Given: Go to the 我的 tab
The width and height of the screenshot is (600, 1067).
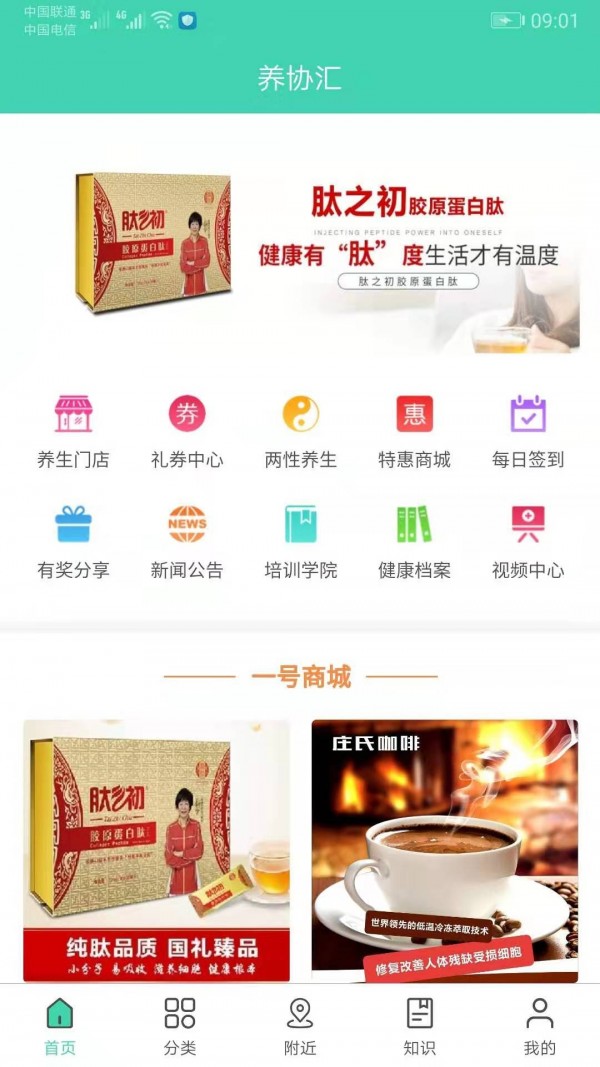Looking at the screenshot, I should [x=540, y=1026].
